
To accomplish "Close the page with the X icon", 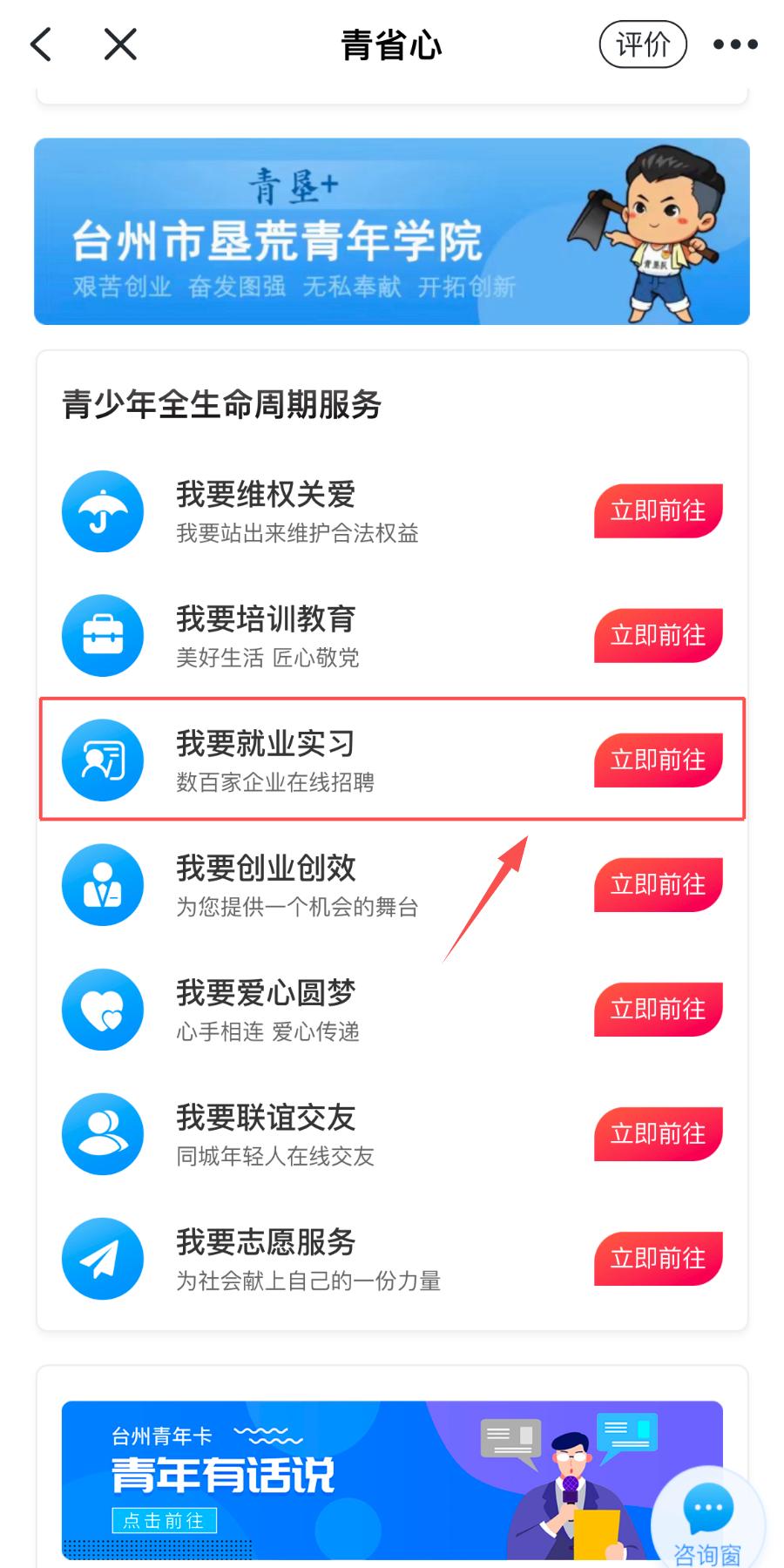I will 119,44.
